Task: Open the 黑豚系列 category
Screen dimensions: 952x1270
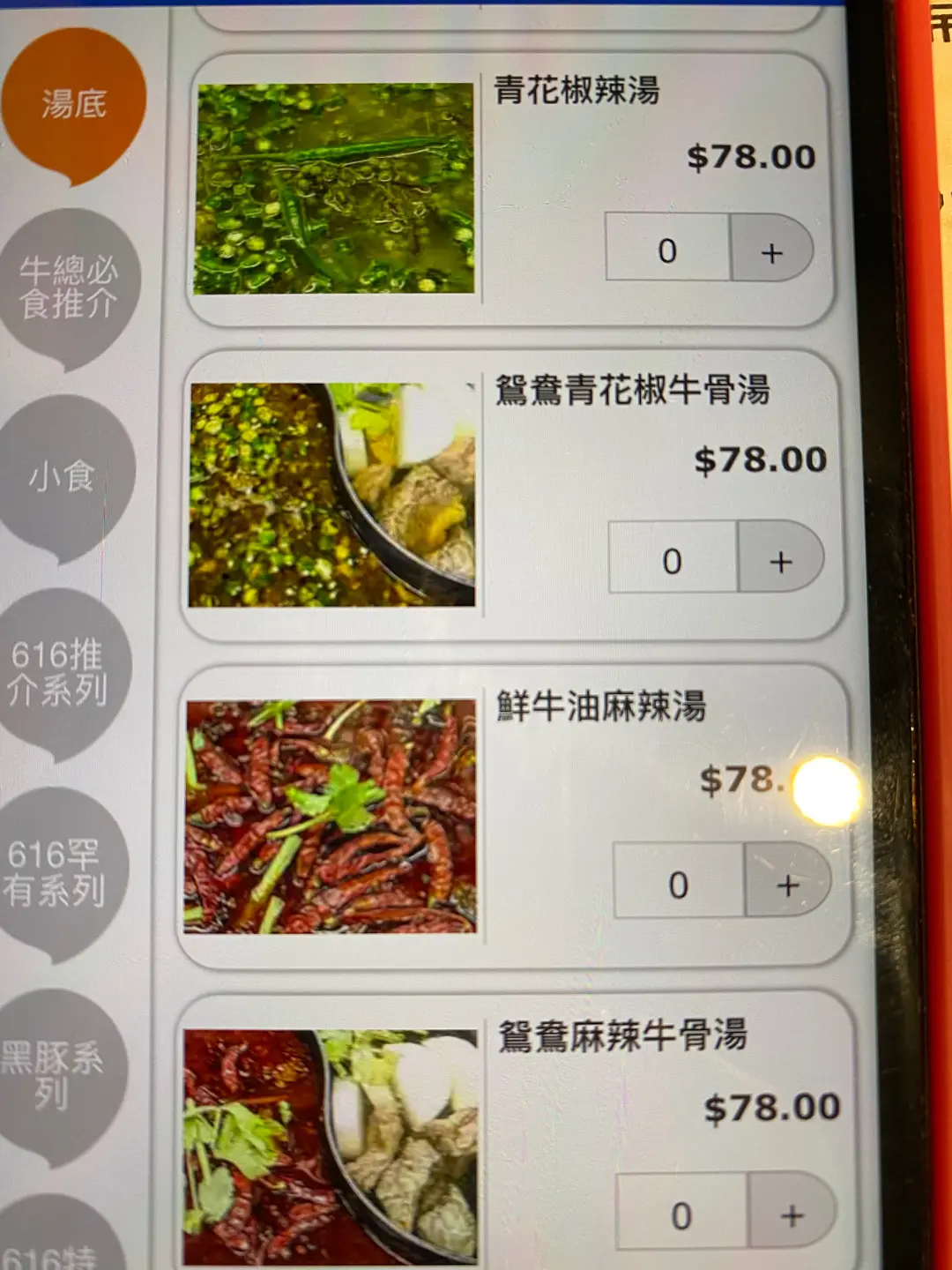Action: coord(55,1073)
